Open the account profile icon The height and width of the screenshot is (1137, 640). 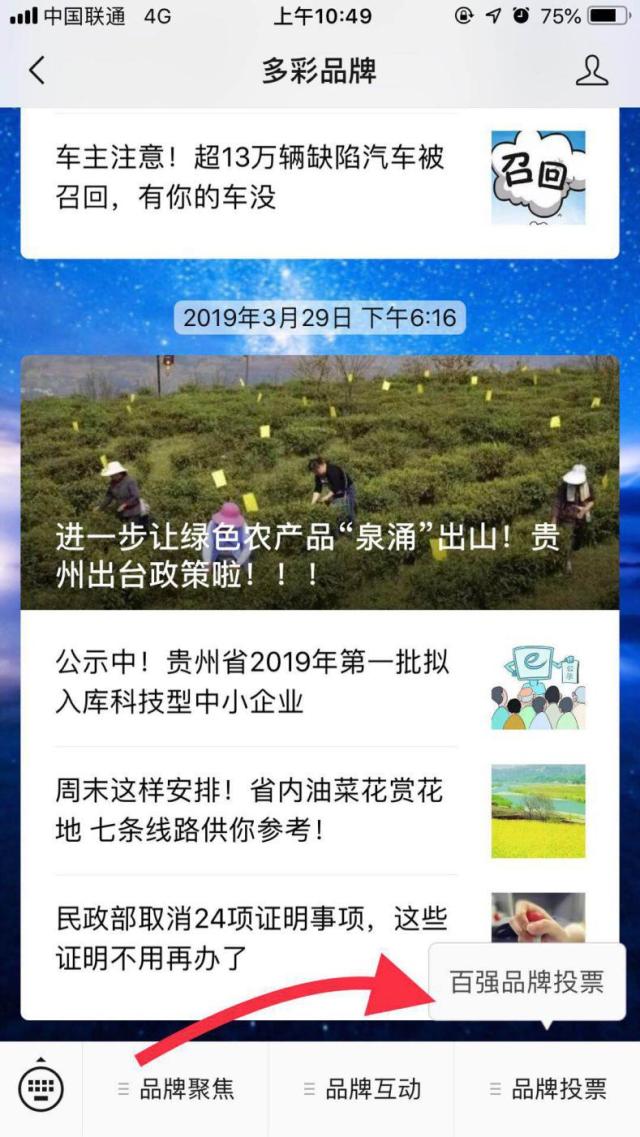(x=592, y=71)
